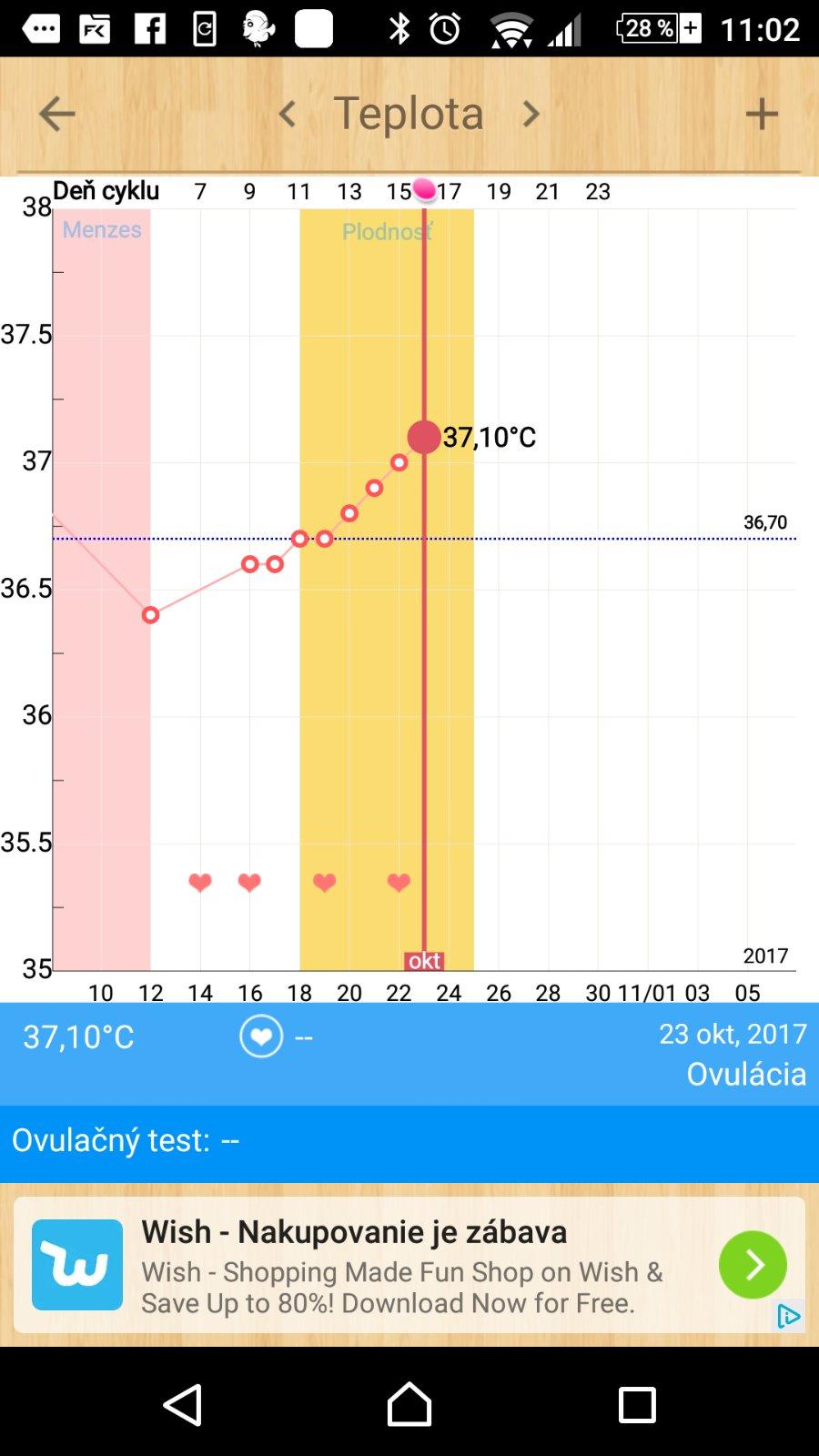Select the 36.4 temperature point on day 12

tap(151, 615)
